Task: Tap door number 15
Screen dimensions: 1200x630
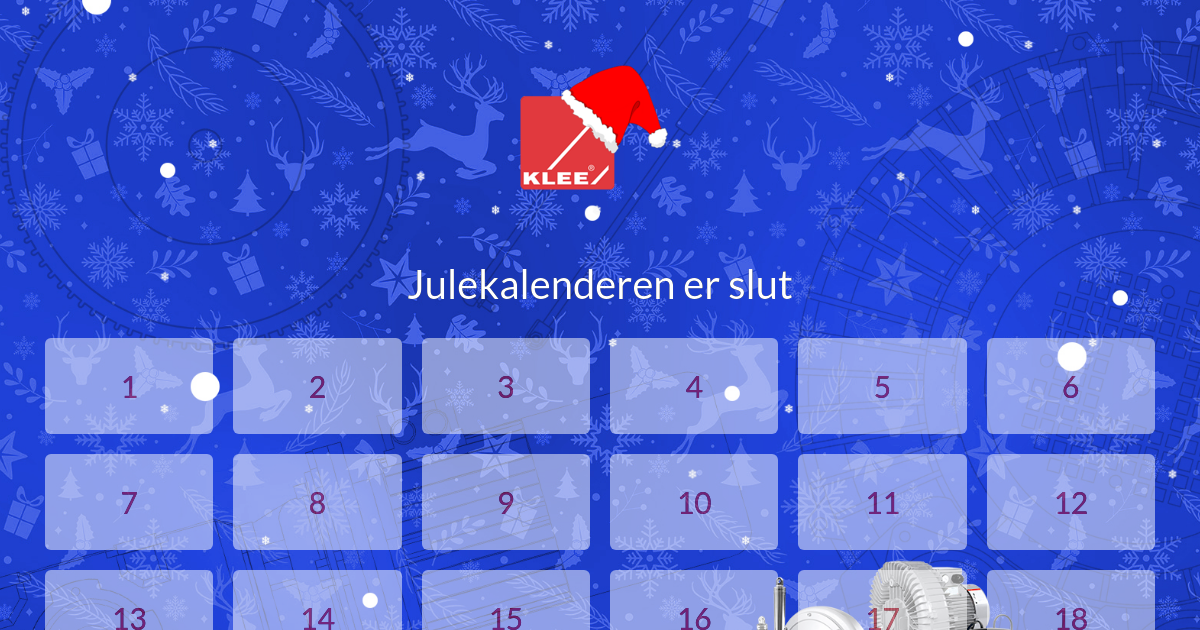Action: pyautogui.click(x=506, y=605)
